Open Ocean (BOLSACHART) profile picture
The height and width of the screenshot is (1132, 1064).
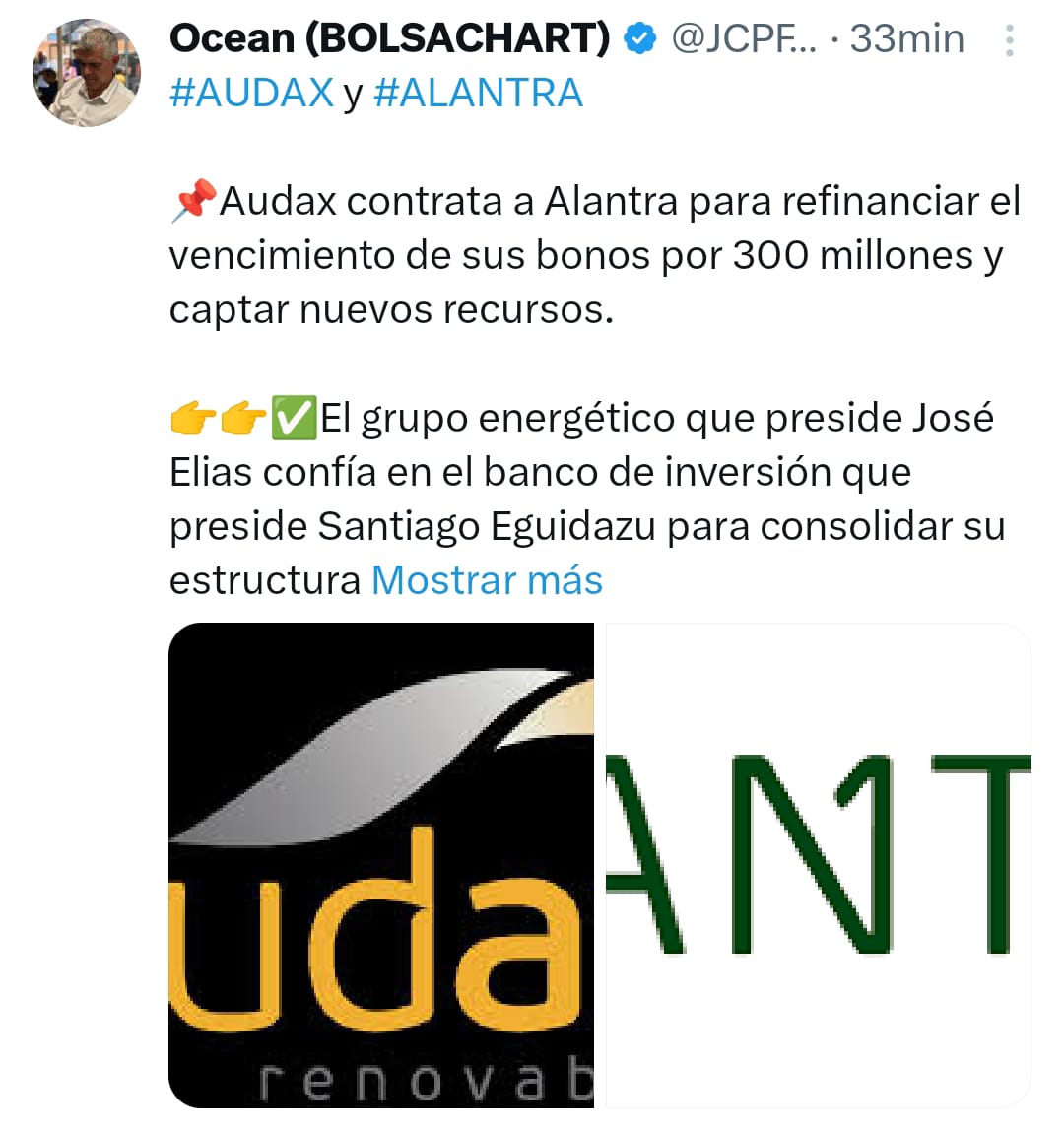(87, 73)
